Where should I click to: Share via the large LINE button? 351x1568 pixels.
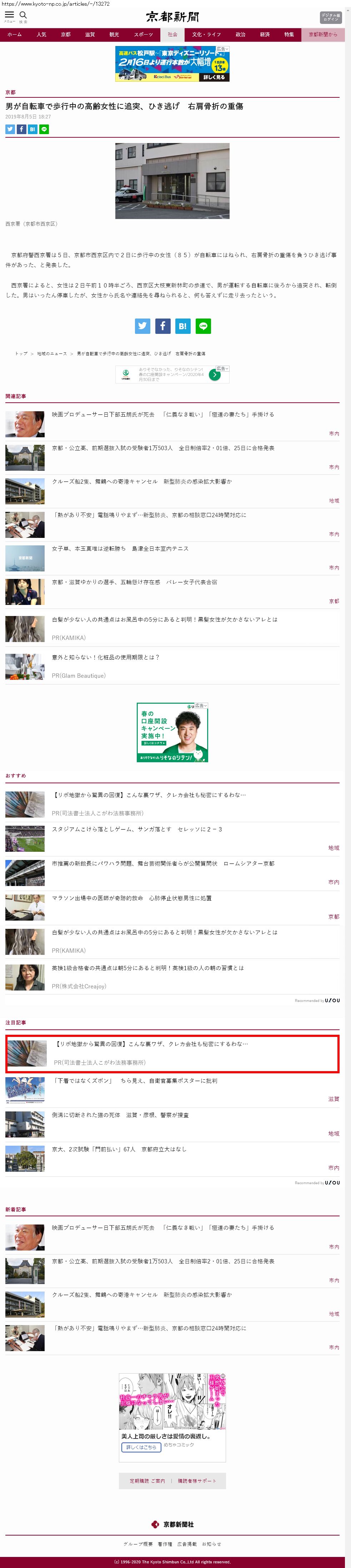(x=203, y=326)
